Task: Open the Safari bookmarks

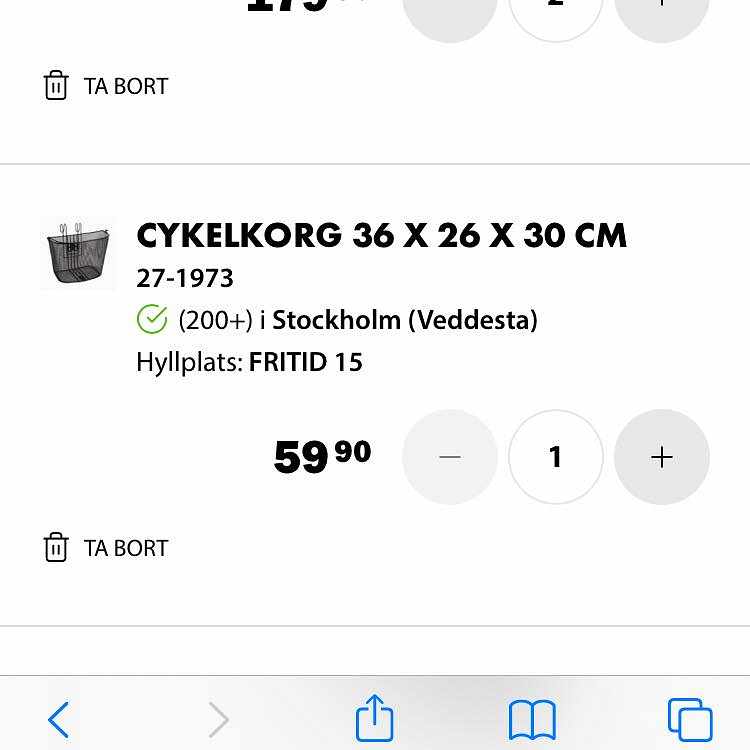Action: coord(532,719)
